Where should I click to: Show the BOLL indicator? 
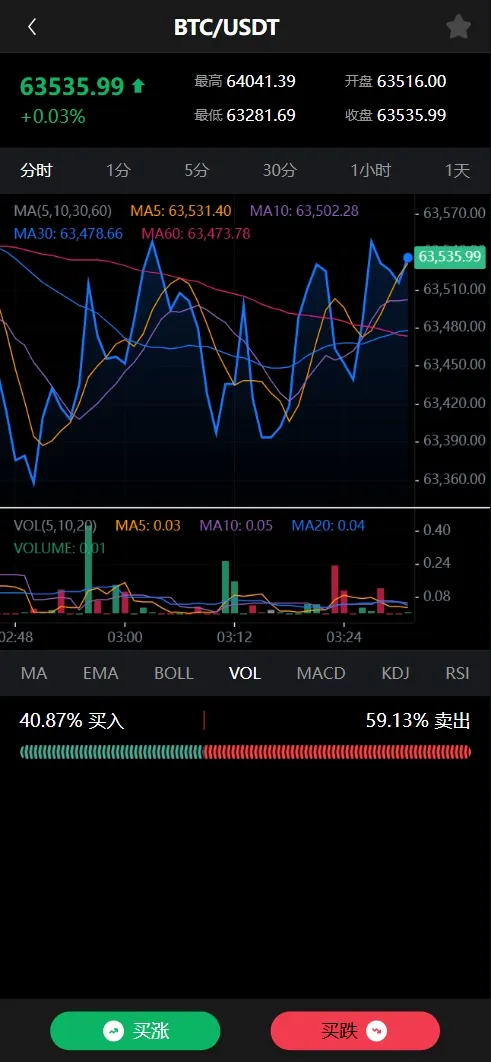coord(174,673)
